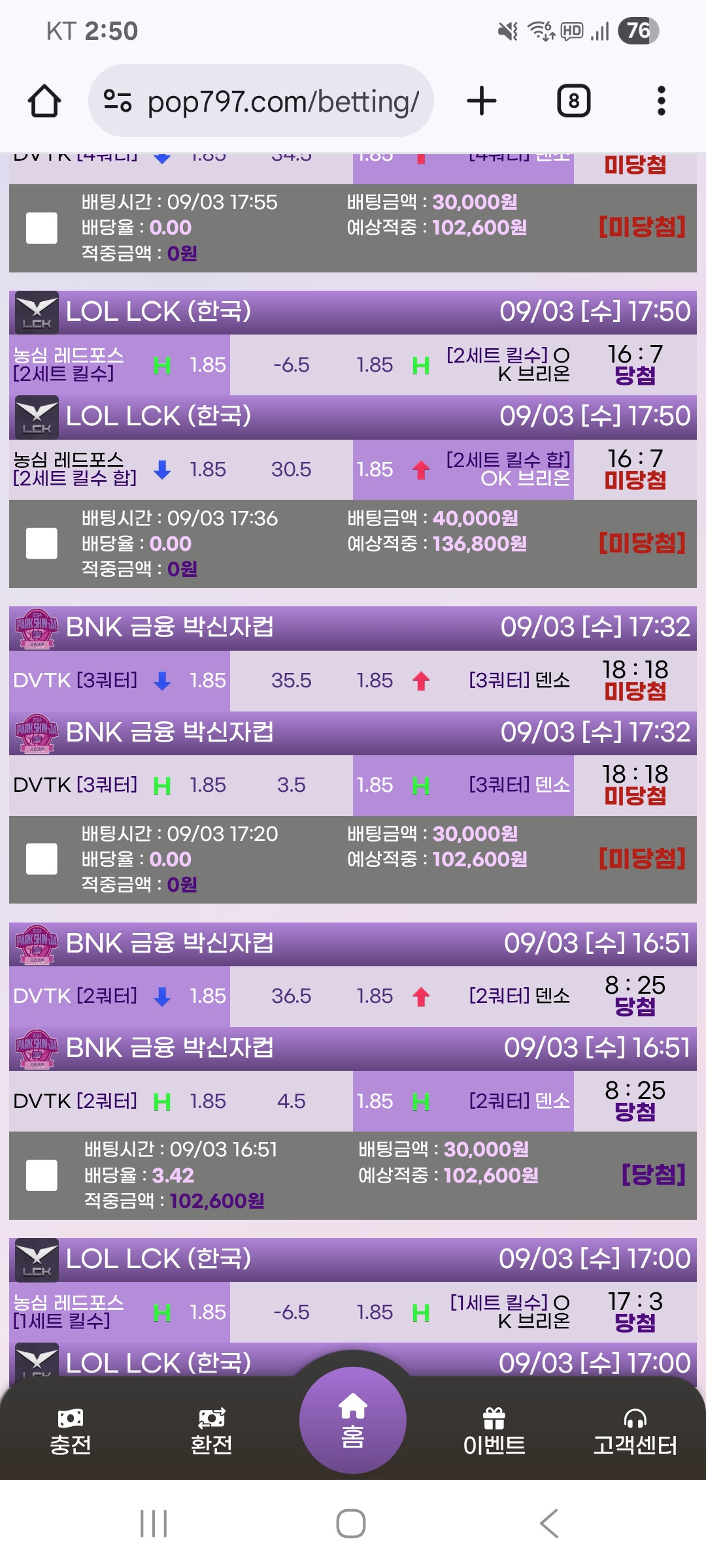Open the browser overflow menu
The width and height of the screenshot is (706, 1568).
point(661,101)
